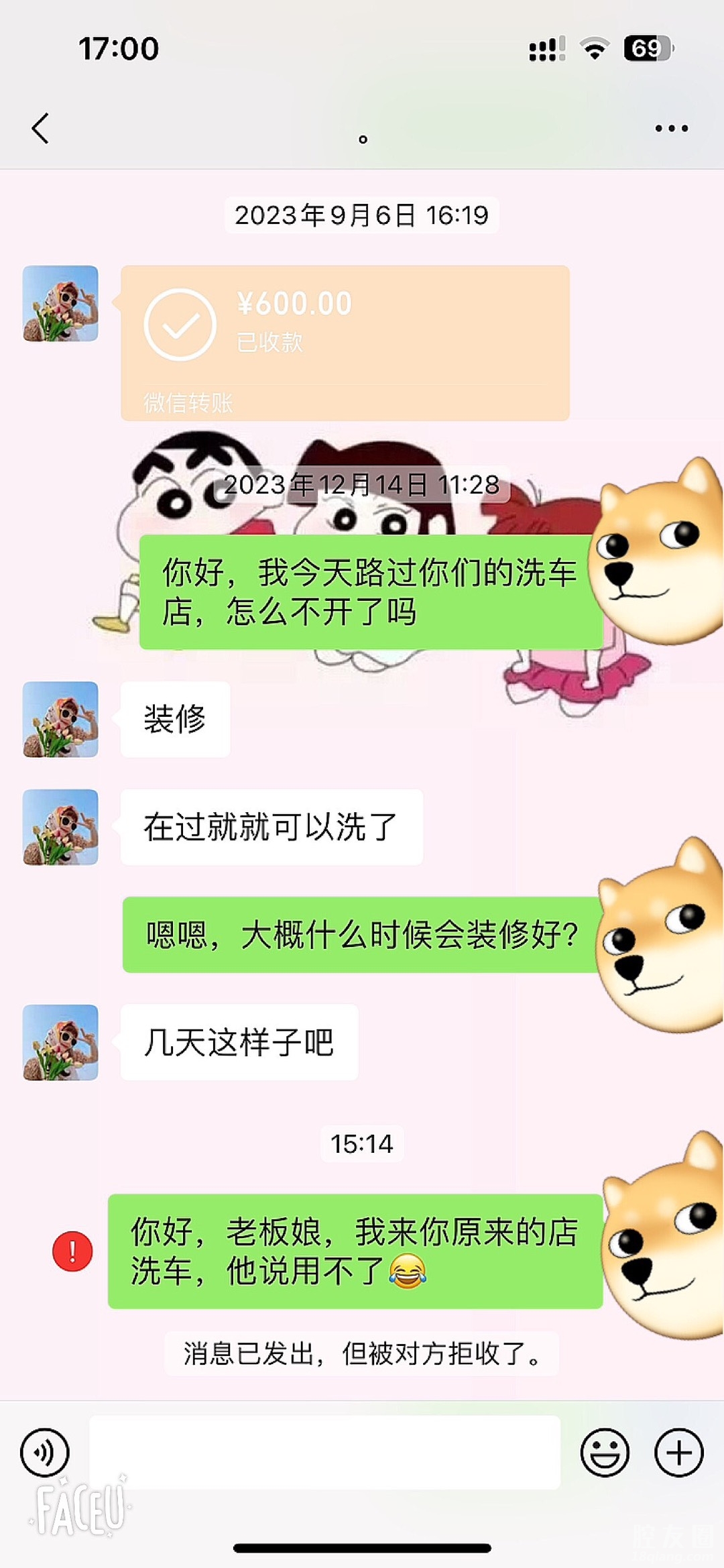Go back to the chat list
The width and height of the screenshot is (724, 1568).
[40, 128]
